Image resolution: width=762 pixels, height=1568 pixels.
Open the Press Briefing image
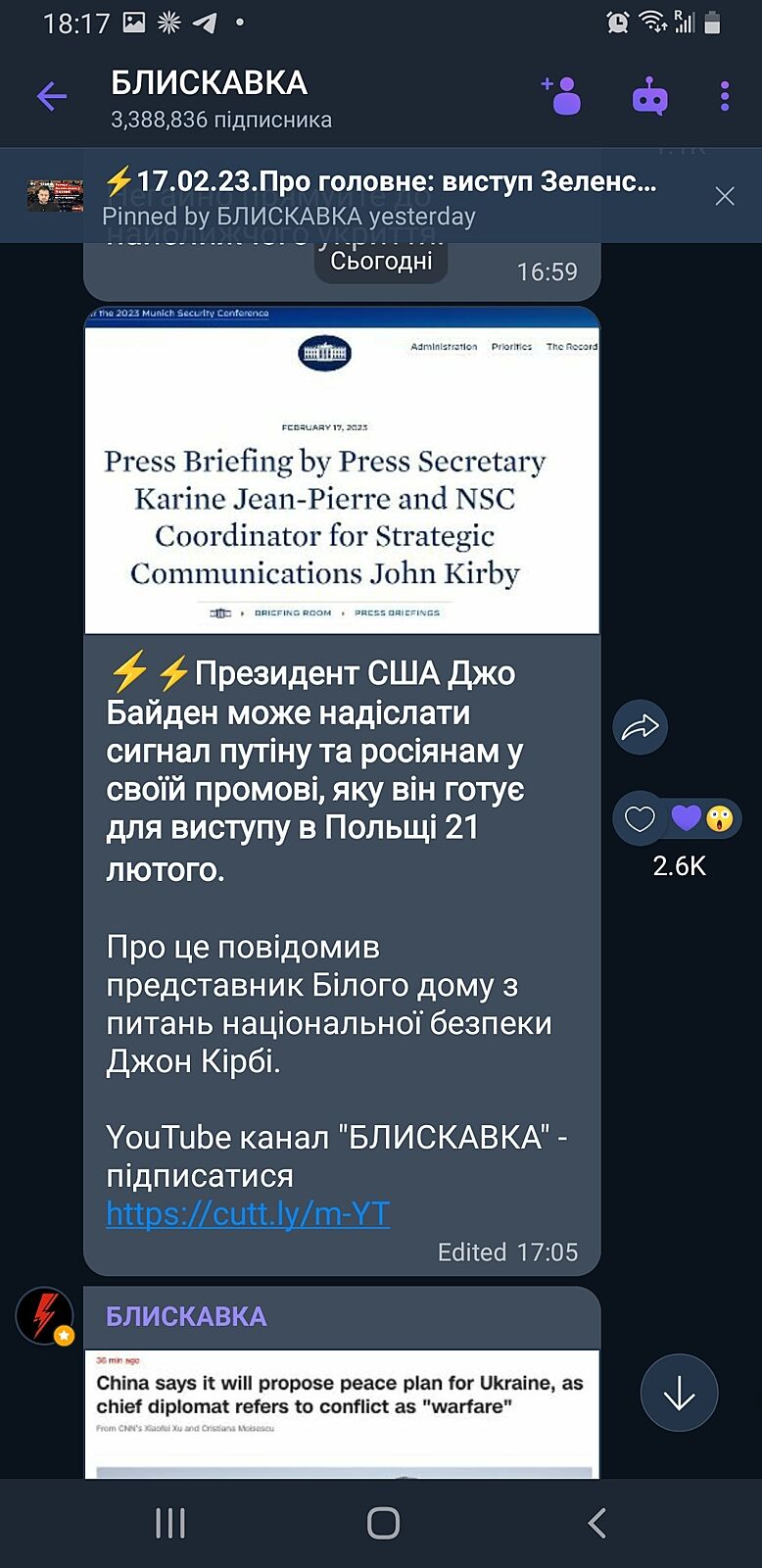(x=342, y=470)
